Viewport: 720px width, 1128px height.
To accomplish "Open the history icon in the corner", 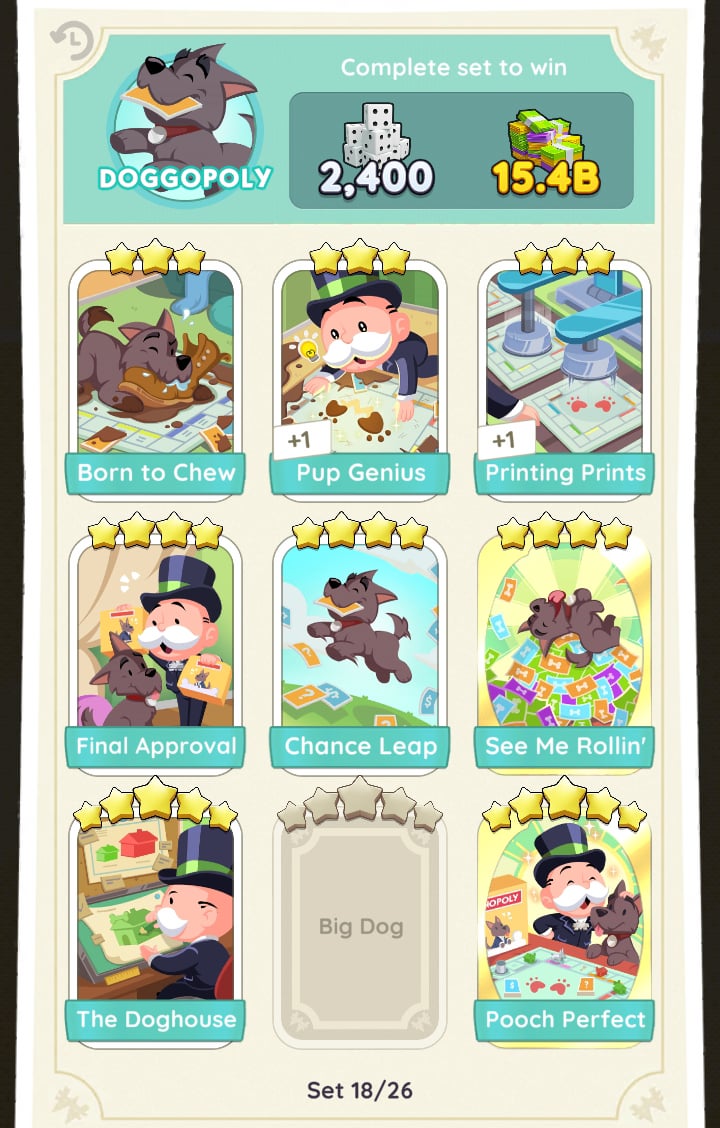I will [x=72, y=42].
